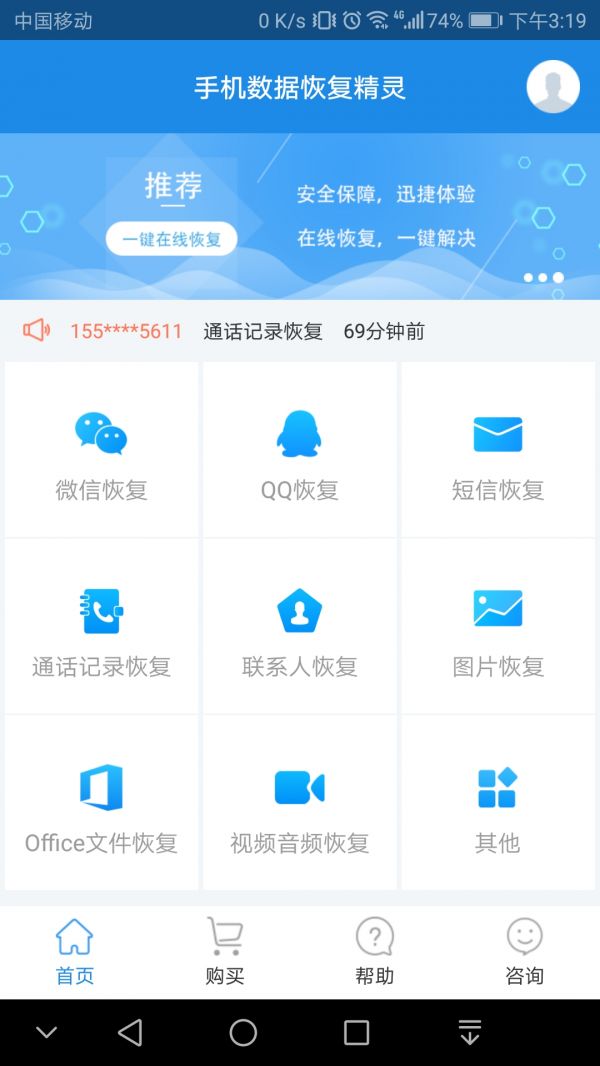Open the 其他 category

498,803
